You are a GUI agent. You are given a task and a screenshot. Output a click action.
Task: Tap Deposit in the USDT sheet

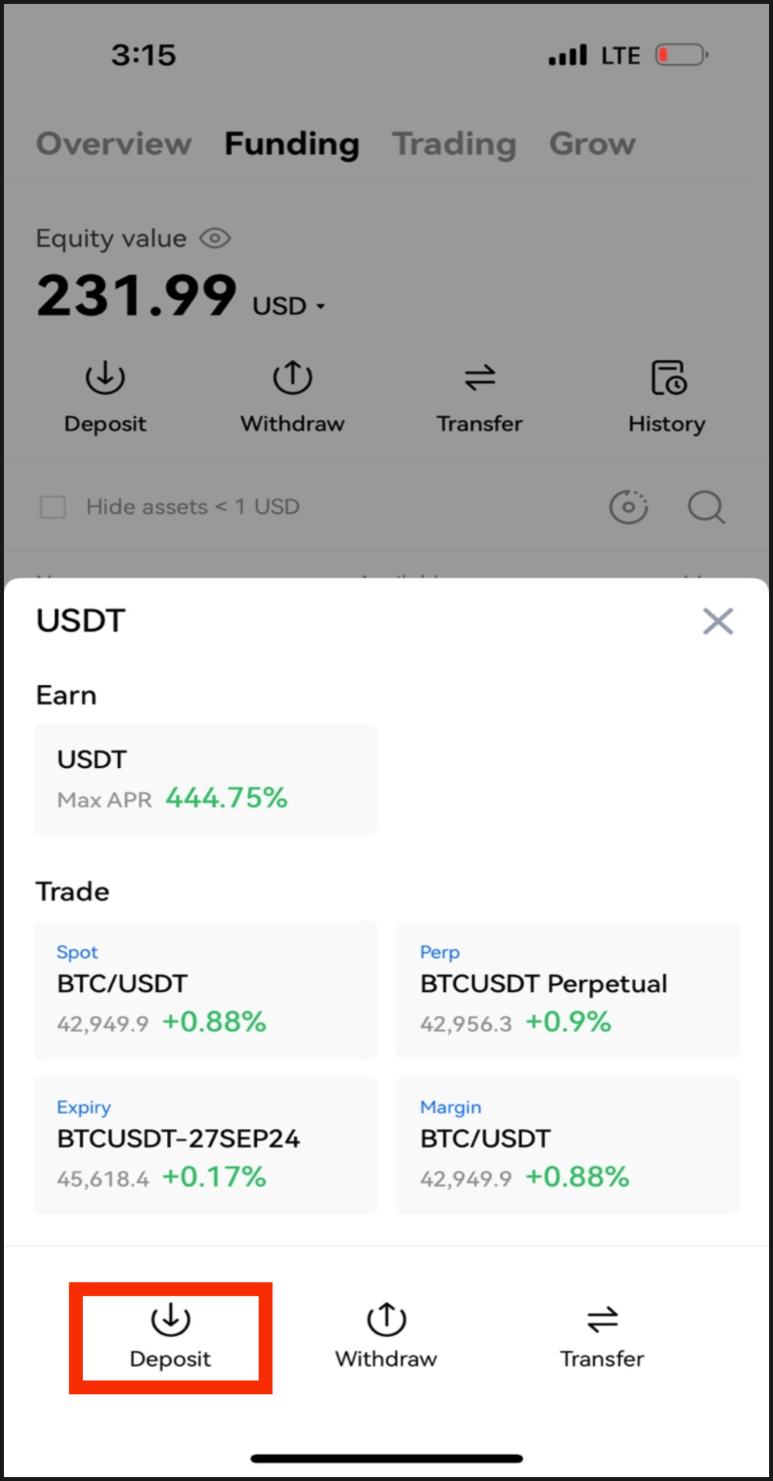170,1337
